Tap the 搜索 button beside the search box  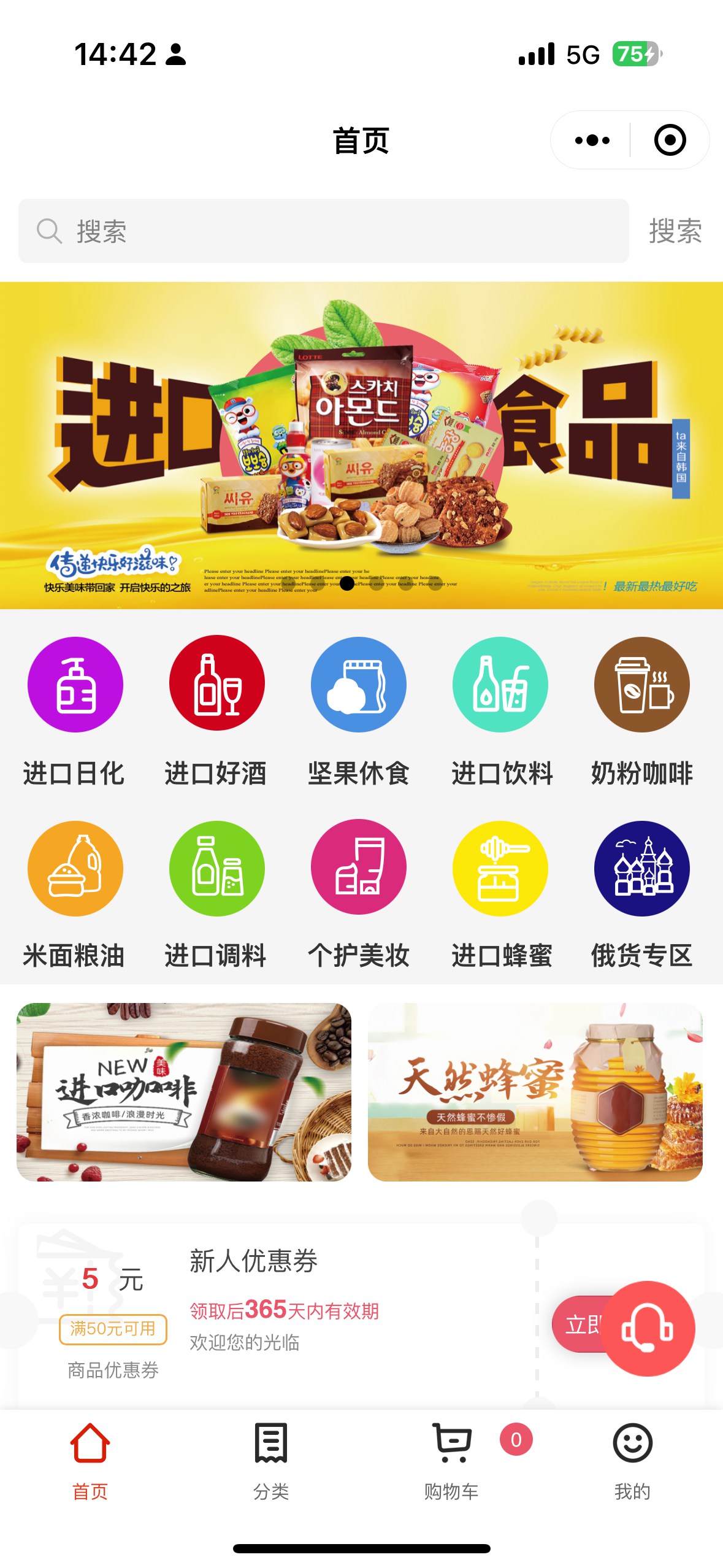pyautogui.click(x=675, y=231)
